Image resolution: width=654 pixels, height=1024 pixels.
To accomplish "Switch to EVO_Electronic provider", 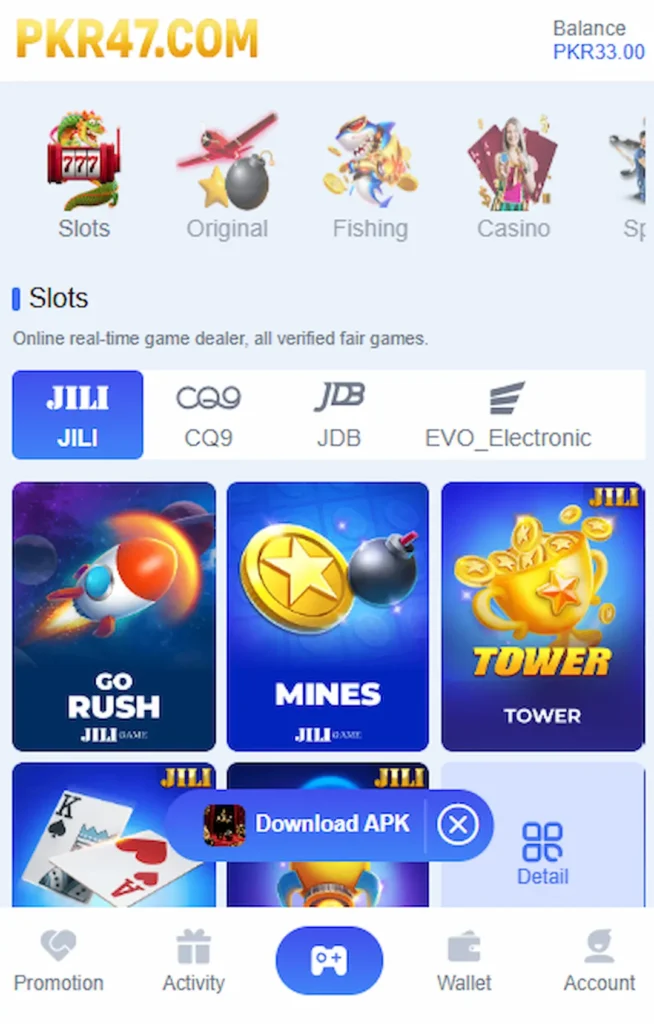I will 508,415.
